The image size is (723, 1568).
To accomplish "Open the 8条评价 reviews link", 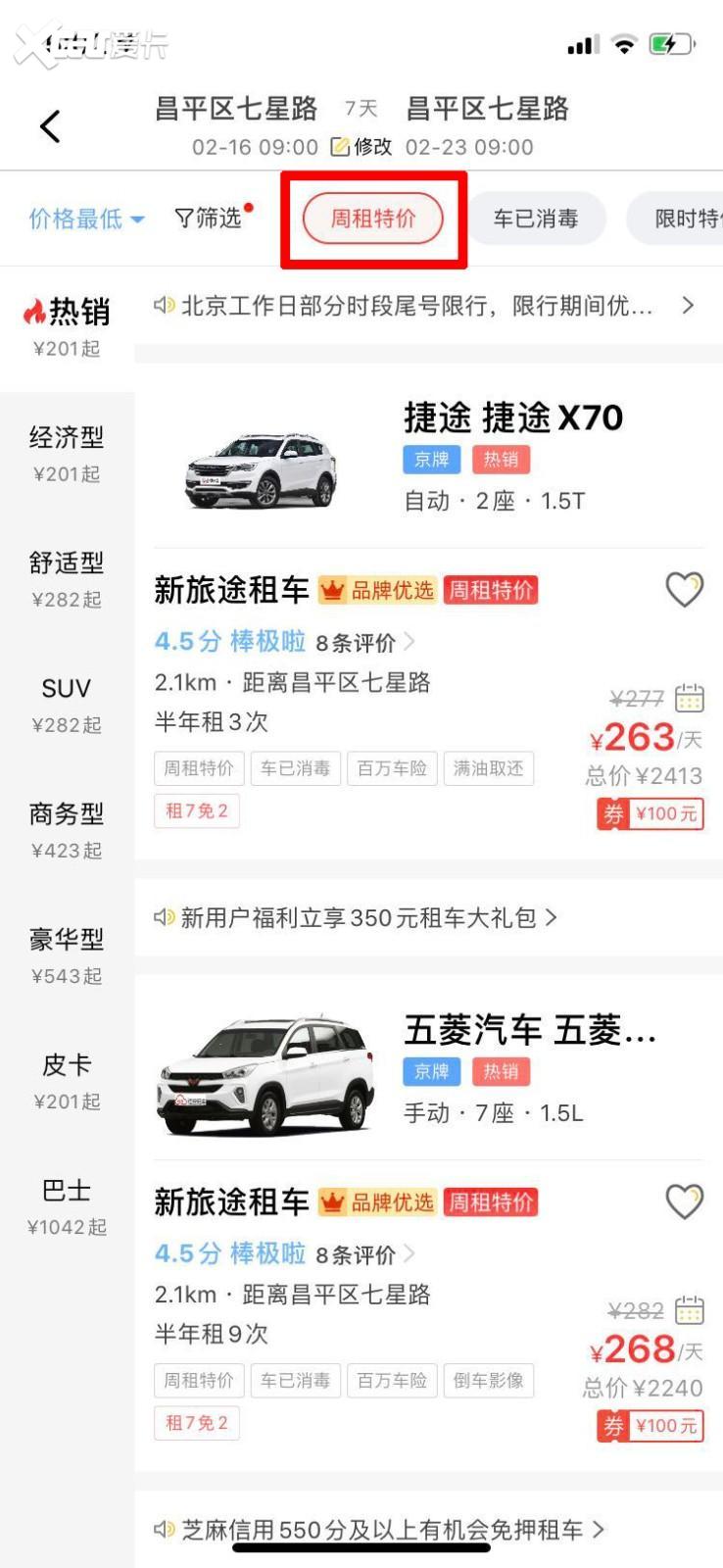I will tap(358, 643).
